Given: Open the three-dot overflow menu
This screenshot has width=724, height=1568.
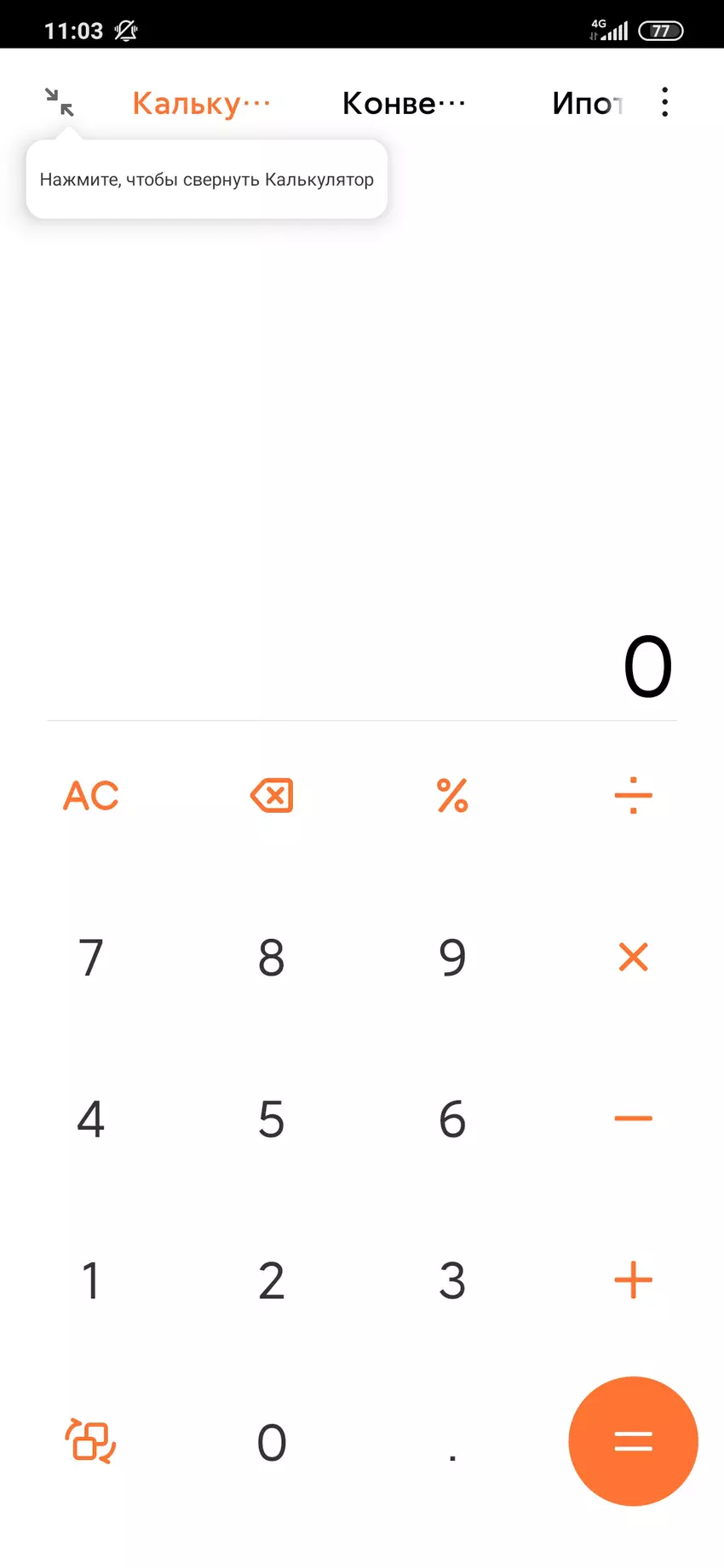Looking at the screenshot, I should click(664, 102).
